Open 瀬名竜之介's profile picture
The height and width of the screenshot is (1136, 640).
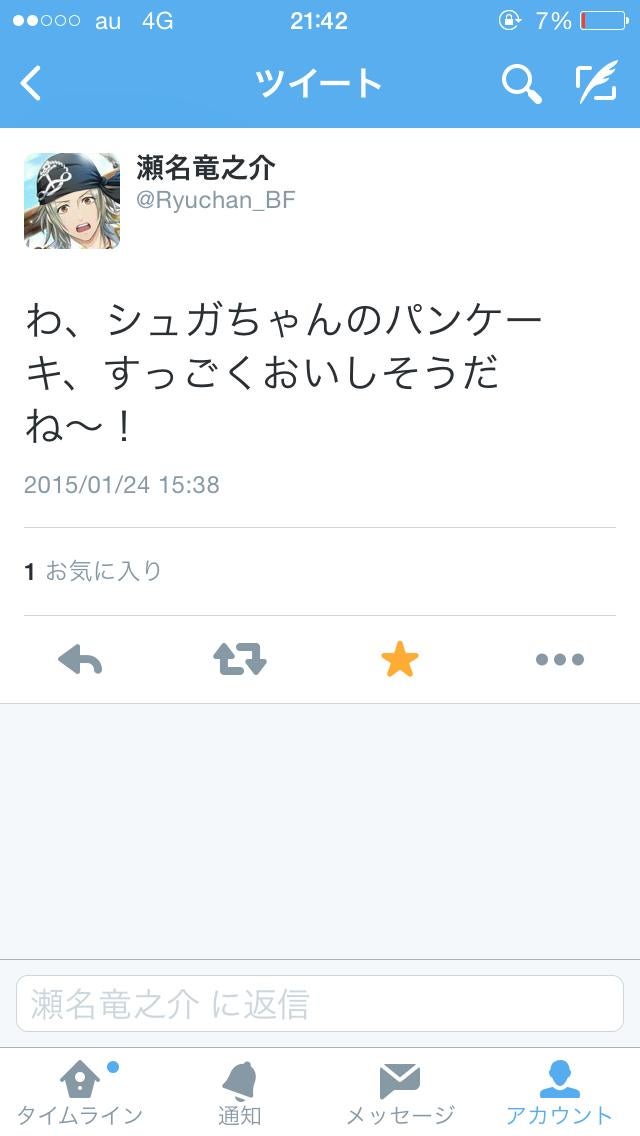click(72, 200)
